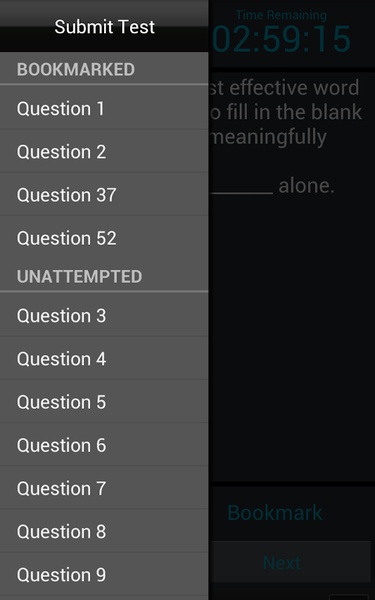Viewport: 375px width, 600px height.
Task: Go to Question 5
Action: coord(104,402)
